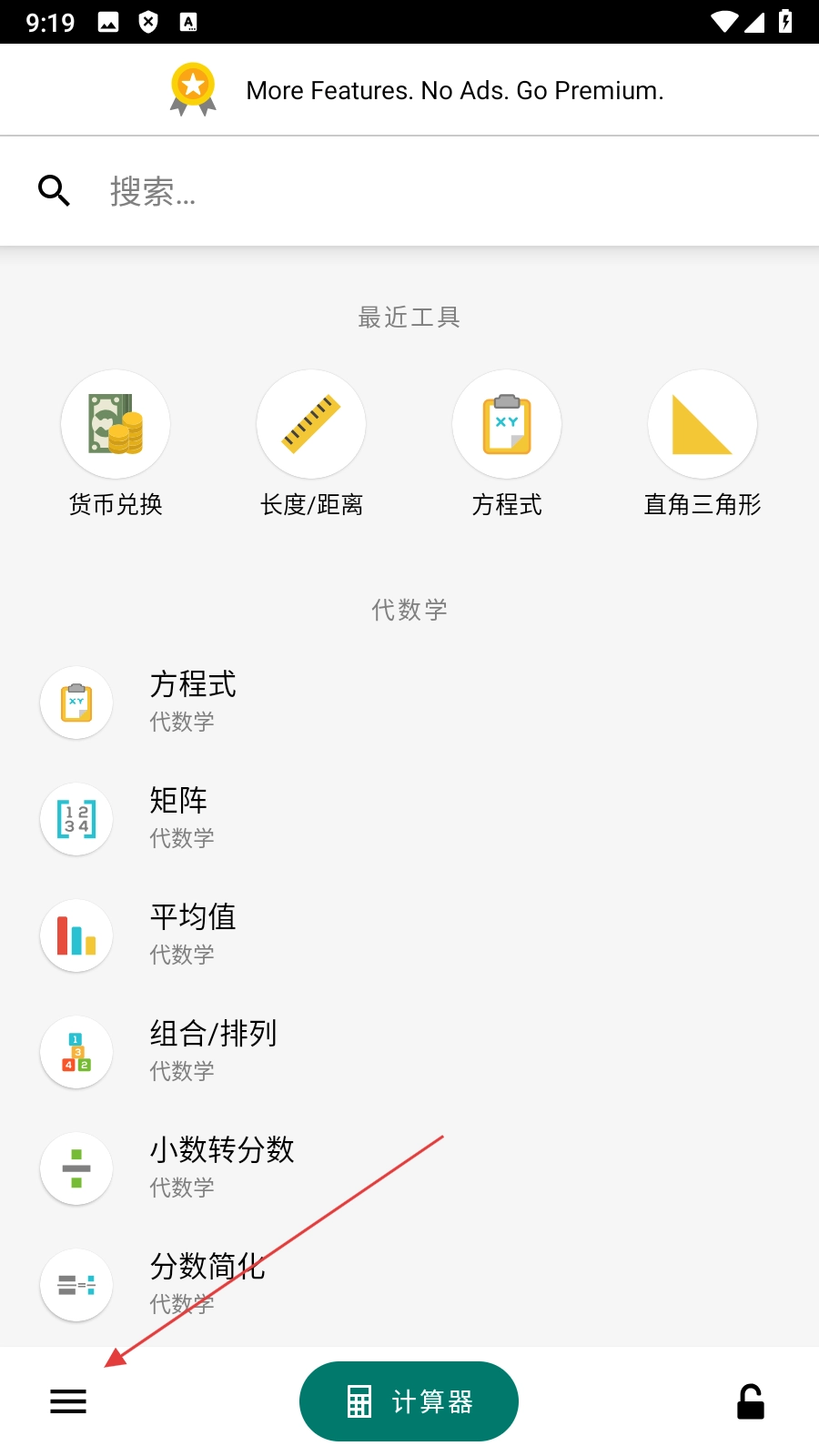Screen dimensions: 819x1456
Task: Open the hamburger menu
Action: pyautogui.click(x=68, y=1401)
